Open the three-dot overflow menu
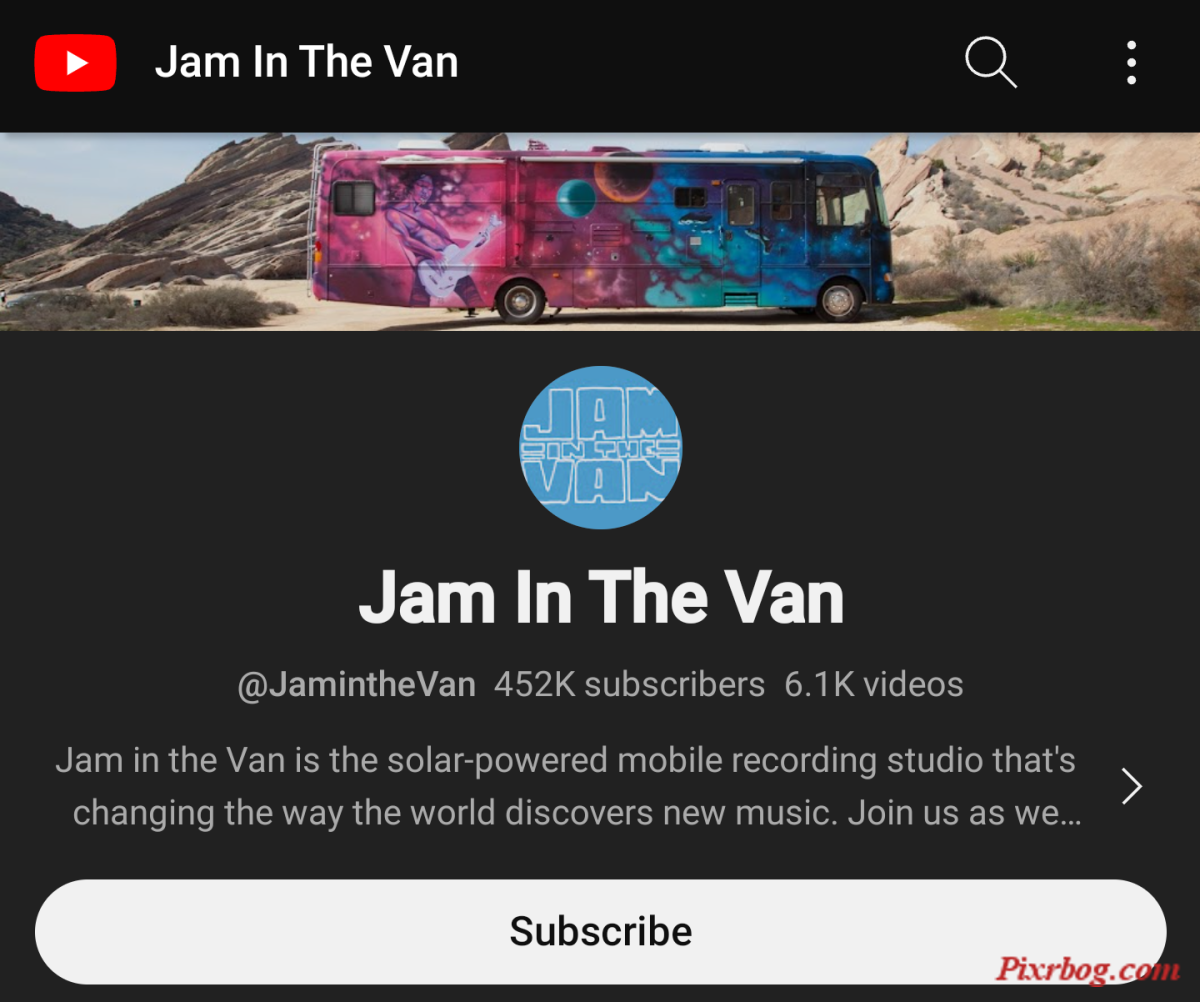Viewport: 1200px width, 1002px height. (x=1131, y=63)
